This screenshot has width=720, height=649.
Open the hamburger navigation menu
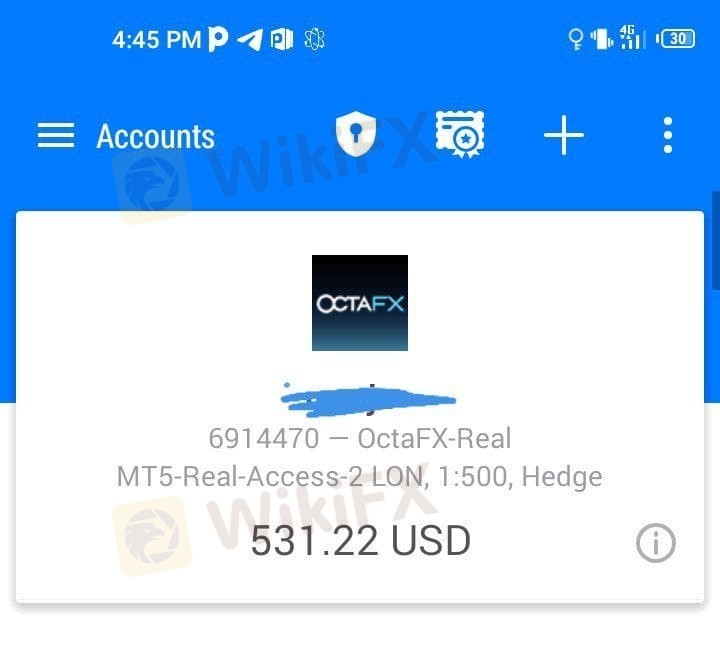point(56,136)
